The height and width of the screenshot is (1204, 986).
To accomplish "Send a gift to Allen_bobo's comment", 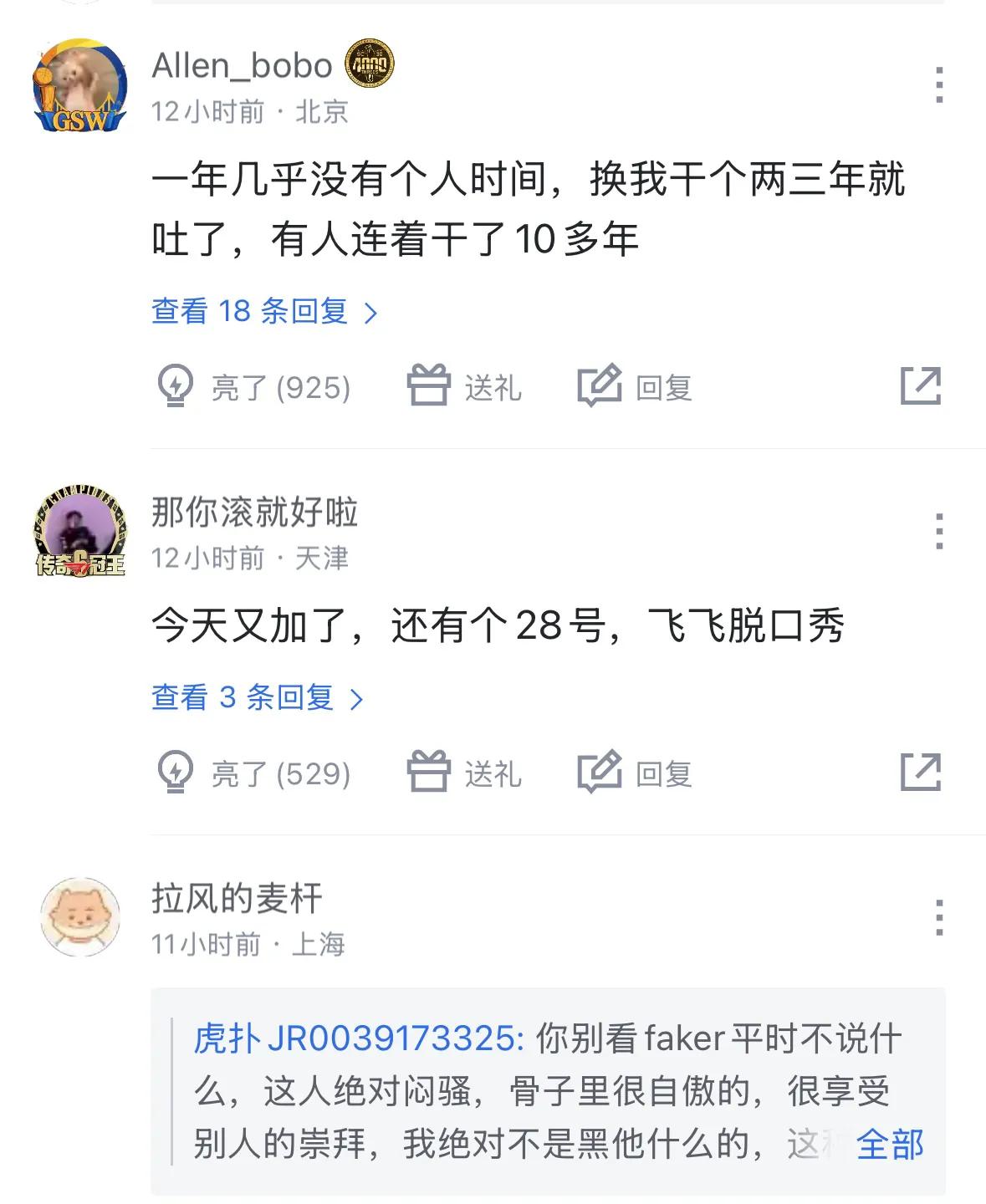I will coord(464,387).
